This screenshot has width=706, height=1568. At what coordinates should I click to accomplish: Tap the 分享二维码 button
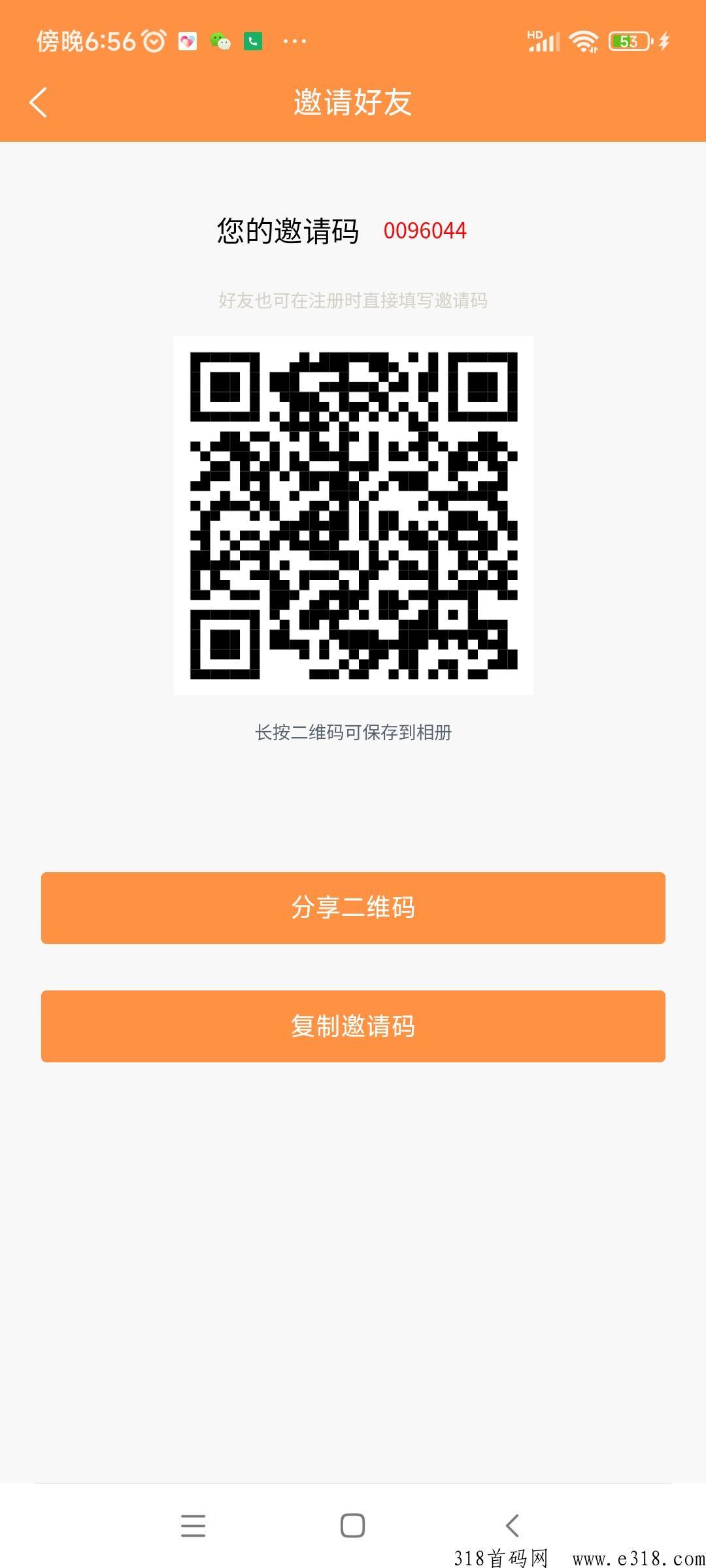pyautogui.click(x=353, y=907)
